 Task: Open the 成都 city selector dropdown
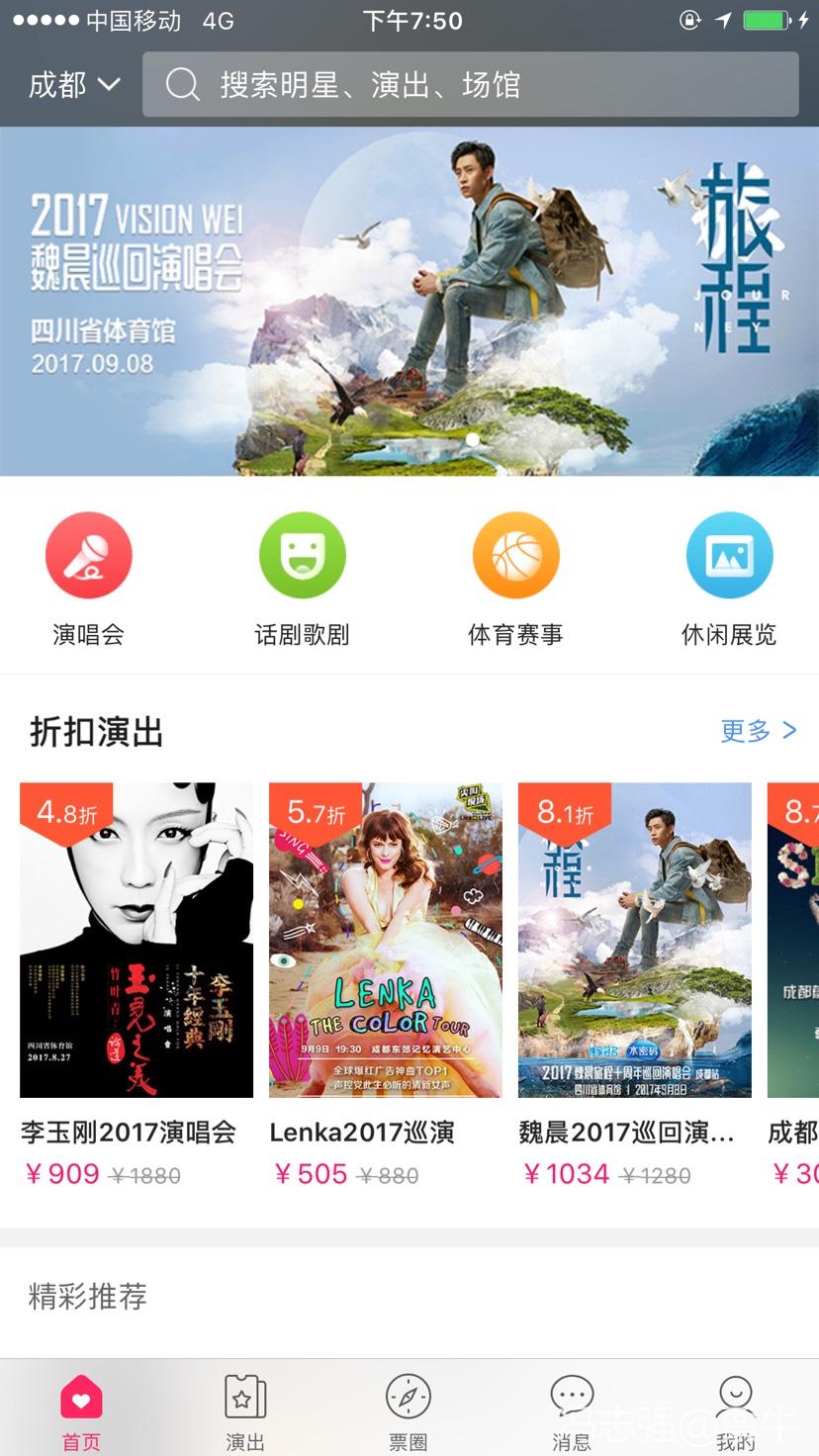coord(73,85)
